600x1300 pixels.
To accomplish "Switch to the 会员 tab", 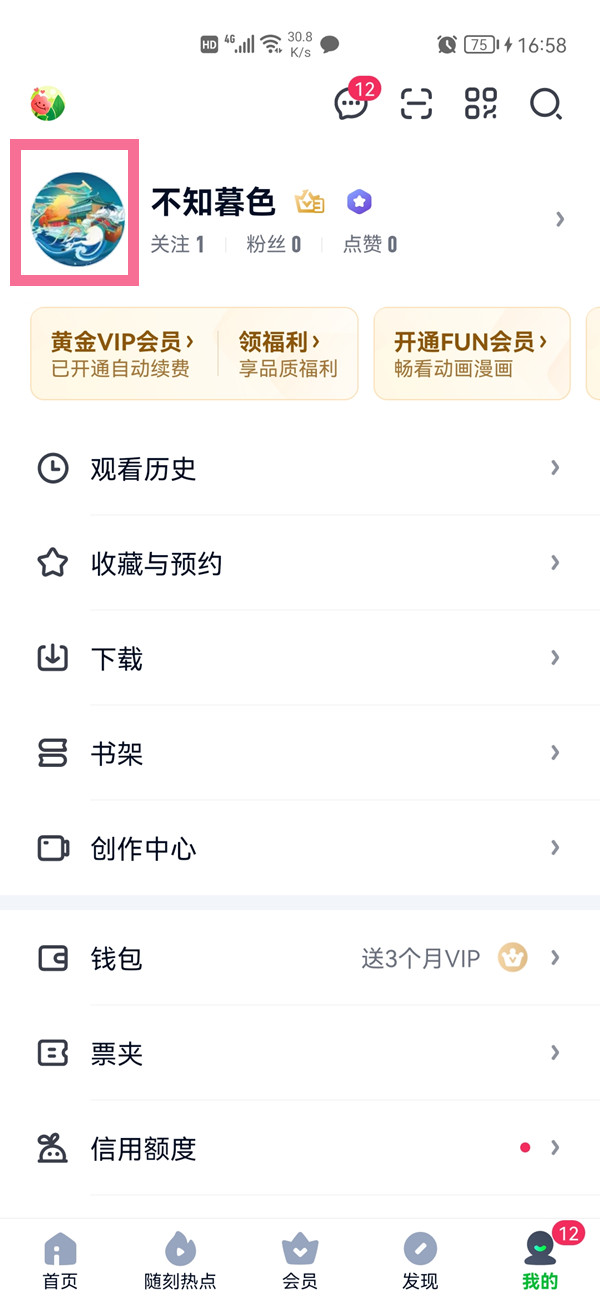I will (x=300, y=1260).
